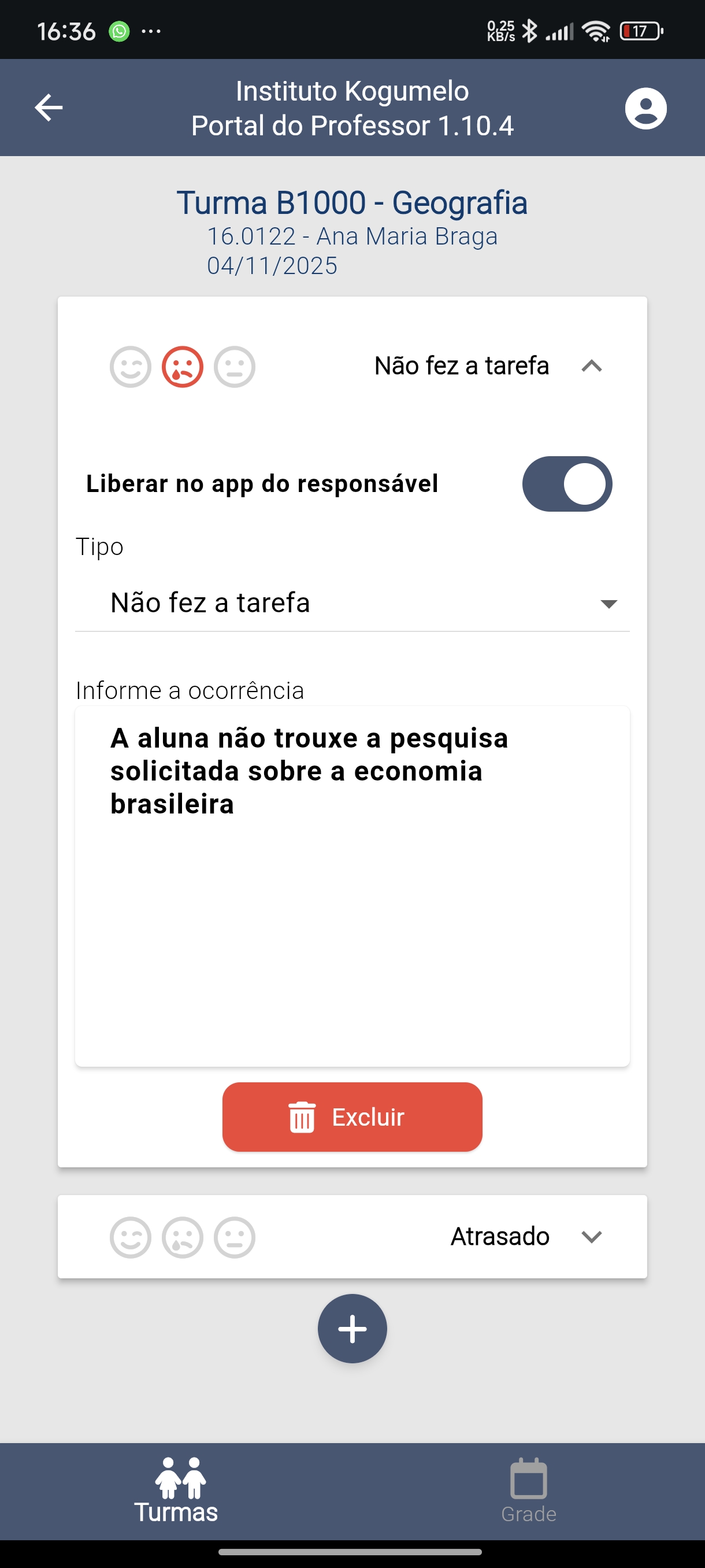
Task: Add a new occurrence with plus button
Action: (351, 1328)
